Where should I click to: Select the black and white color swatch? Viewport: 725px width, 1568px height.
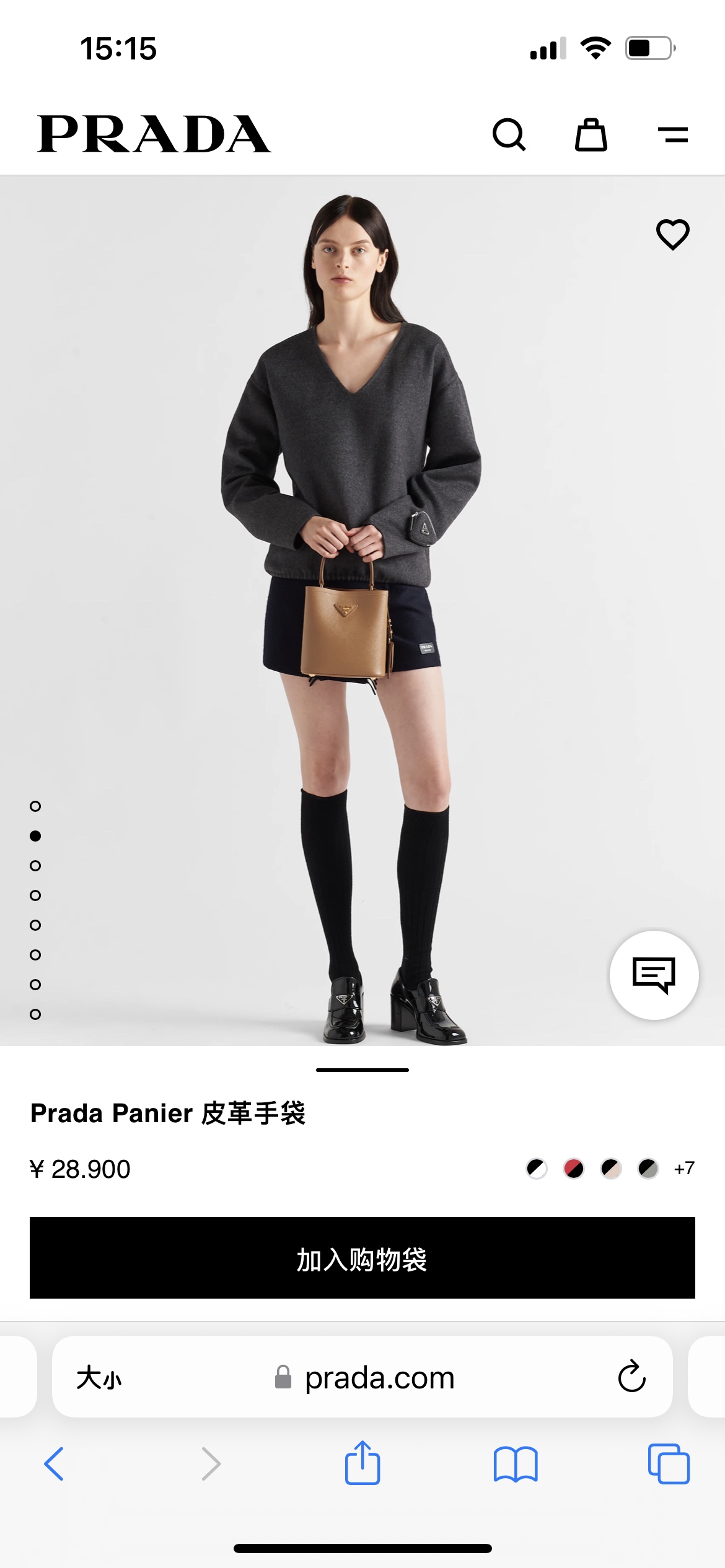click(x=537, y=1169)
